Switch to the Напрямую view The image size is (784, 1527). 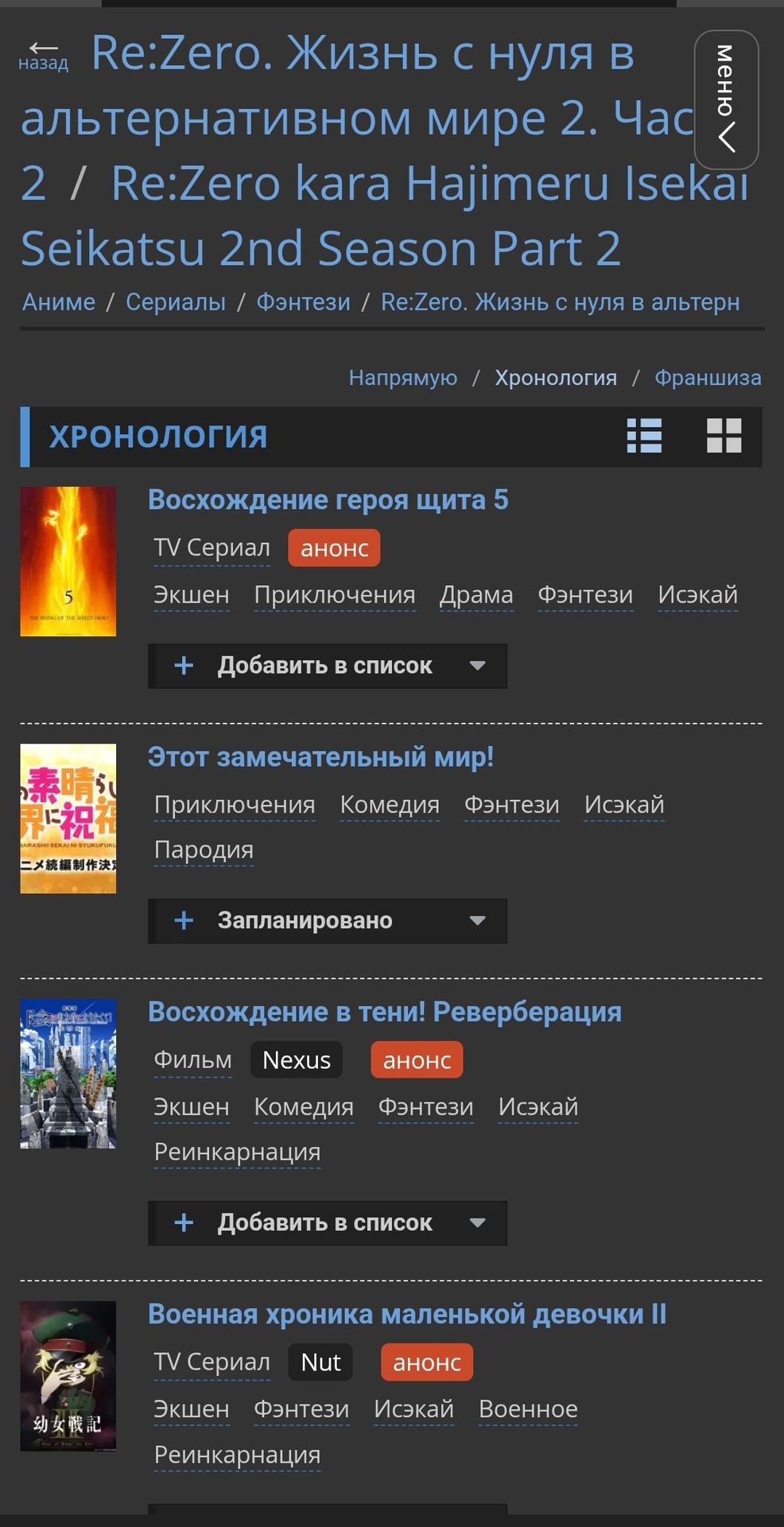point(402,378)
